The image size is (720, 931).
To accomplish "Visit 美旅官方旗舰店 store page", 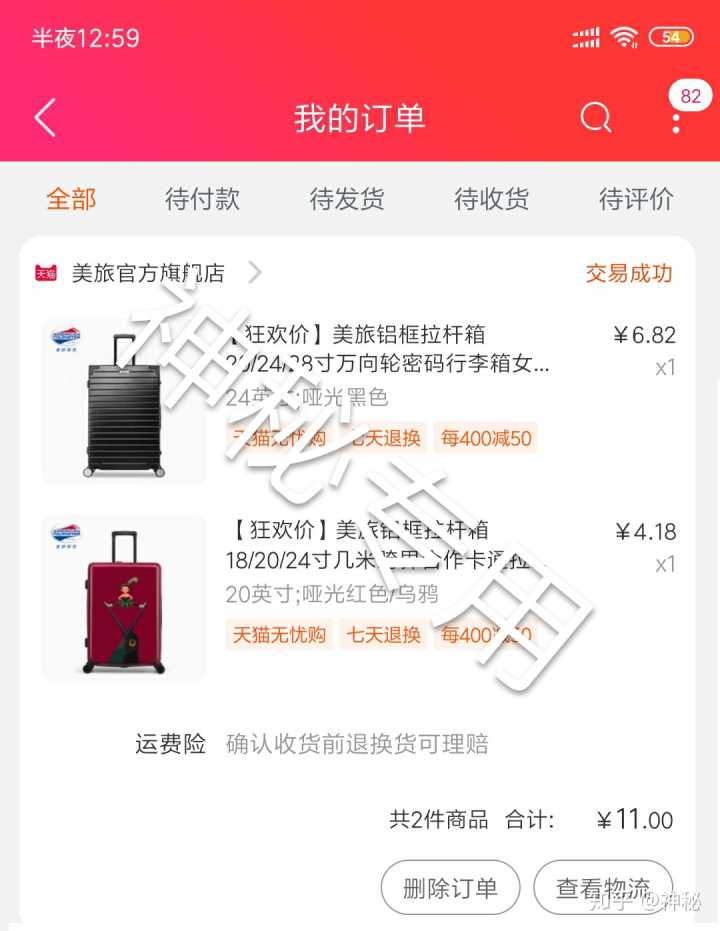I will click(148, 273).
